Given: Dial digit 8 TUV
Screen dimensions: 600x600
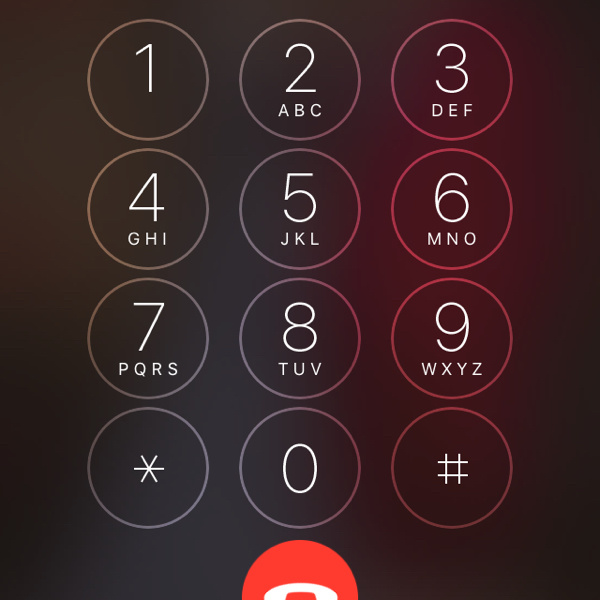Looking at the screenshot, I should [300, 338].
